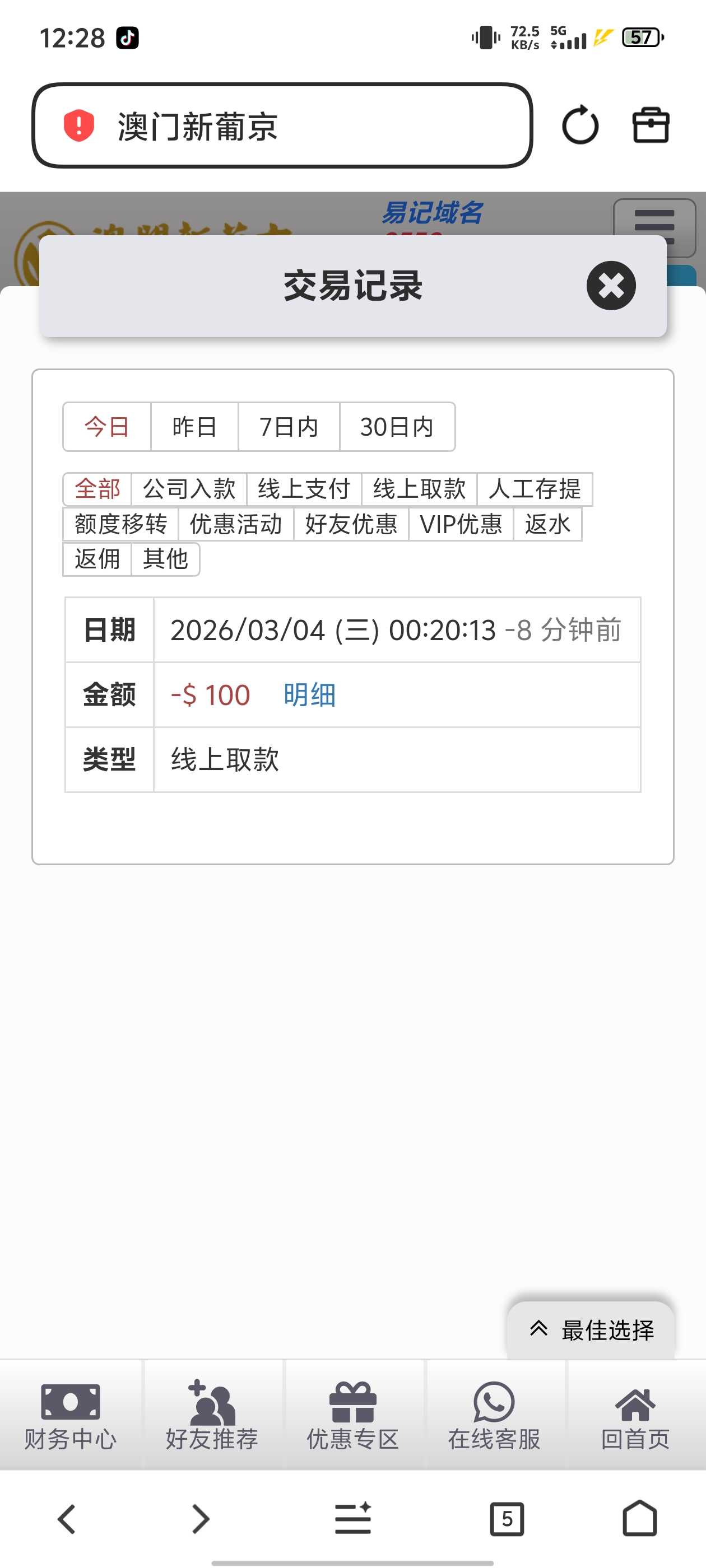The image size is (706, 1568).
Task: Tap the red security warning shield icon
Action: click(78, 125)
